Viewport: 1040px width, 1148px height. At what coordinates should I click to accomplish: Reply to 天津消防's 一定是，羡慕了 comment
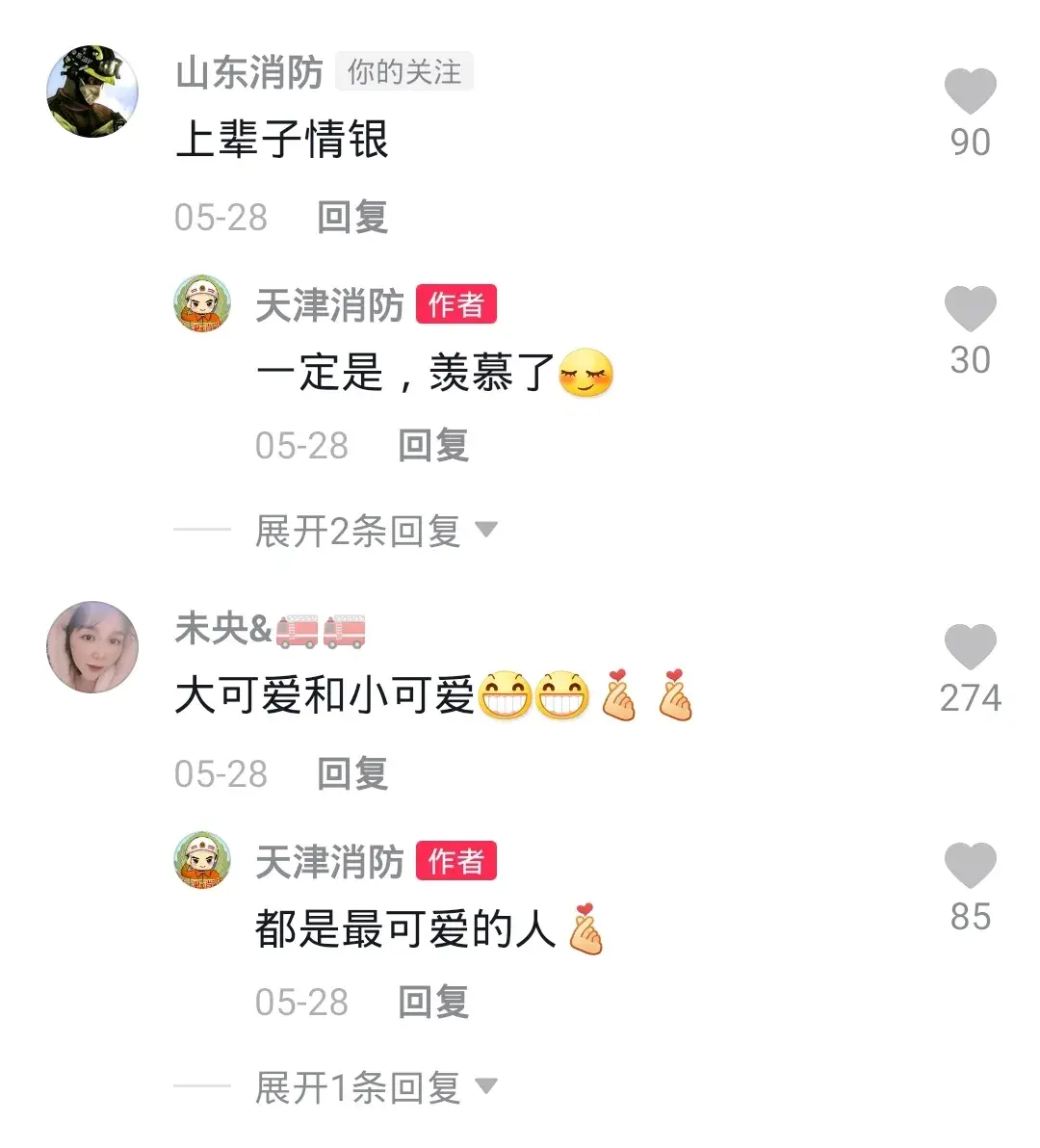point(433,445)
